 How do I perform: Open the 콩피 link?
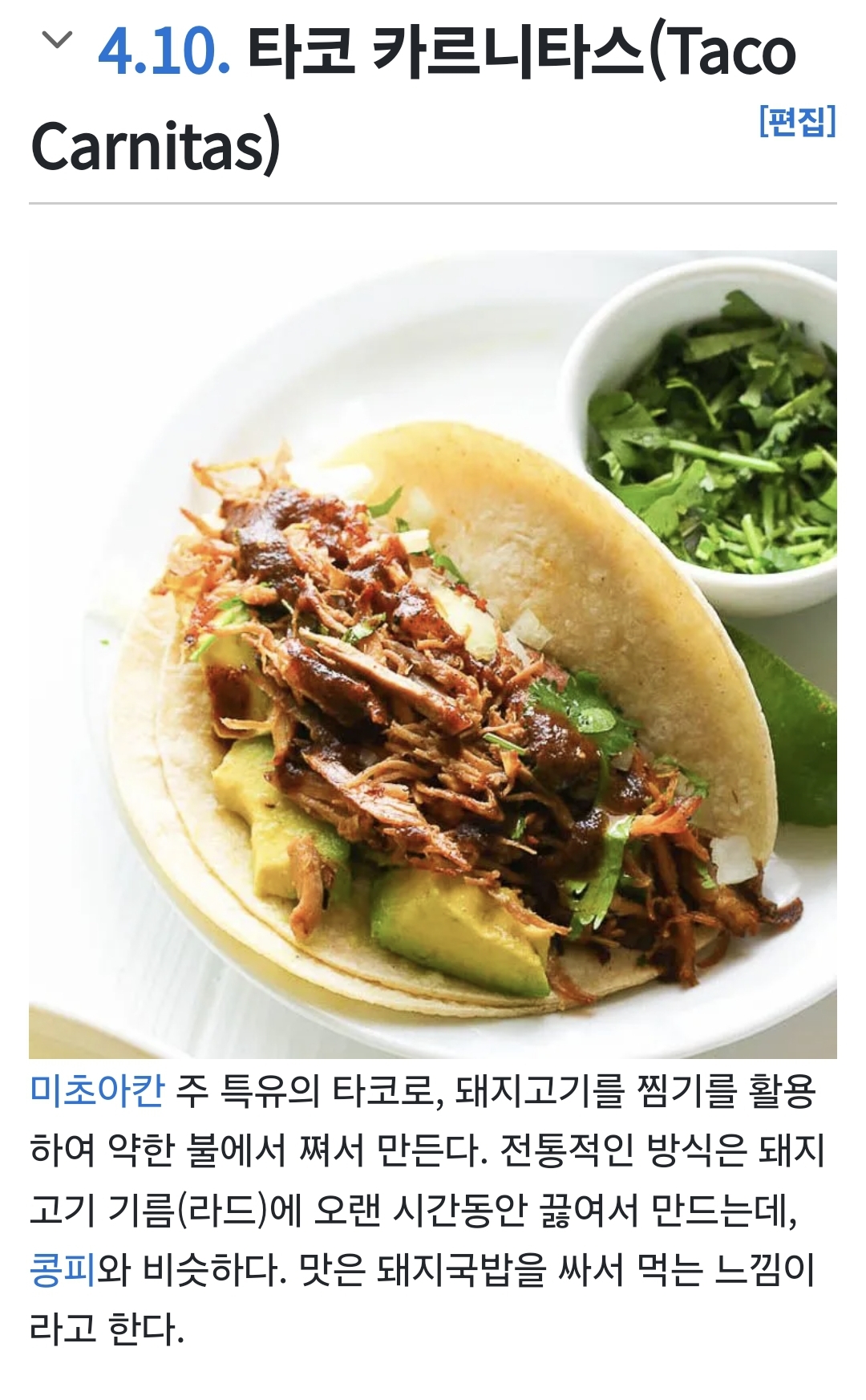[x=63, y=1269]
